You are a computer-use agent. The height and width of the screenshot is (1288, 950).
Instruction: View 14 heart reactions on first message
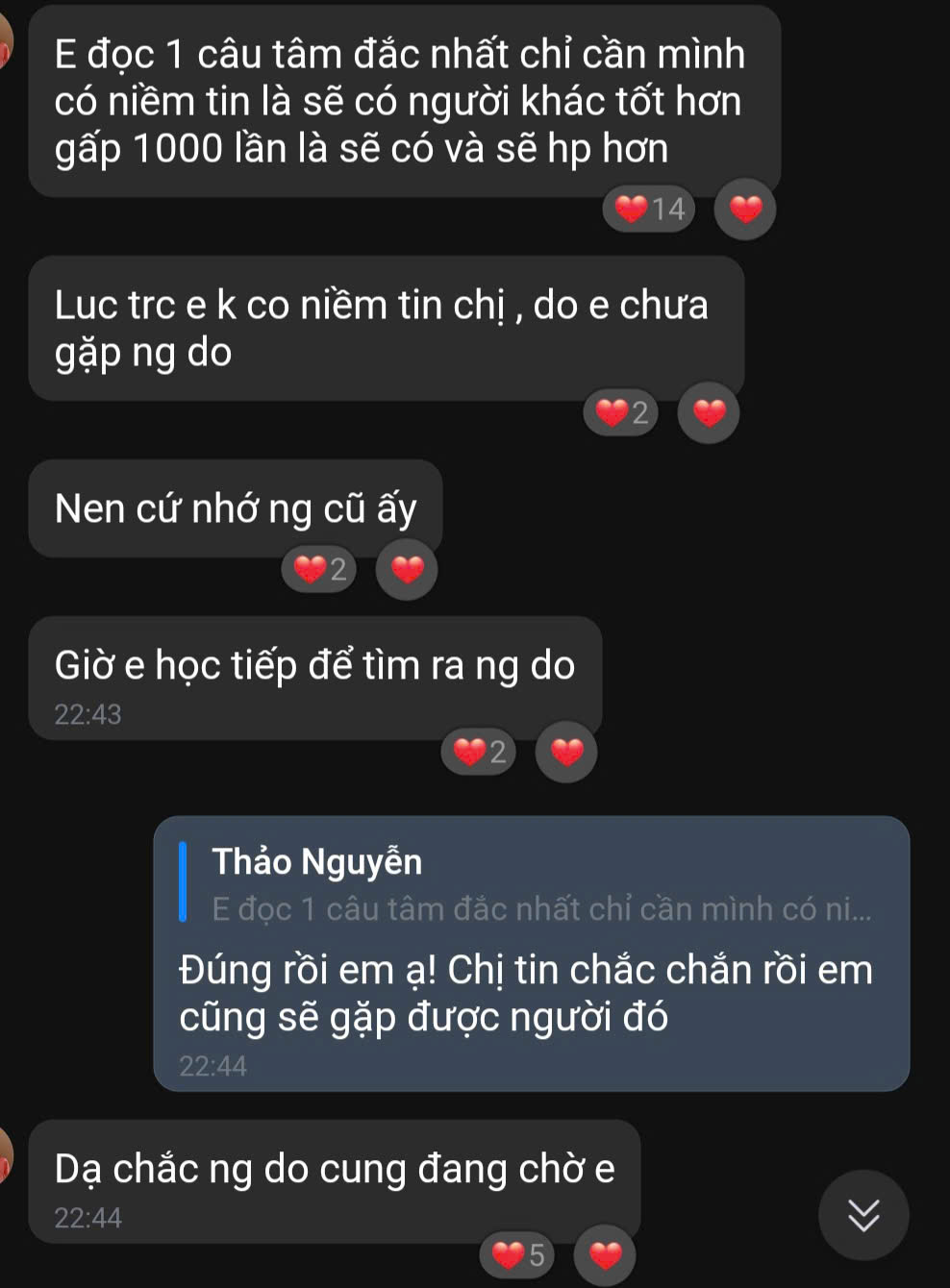coord(649,209)
